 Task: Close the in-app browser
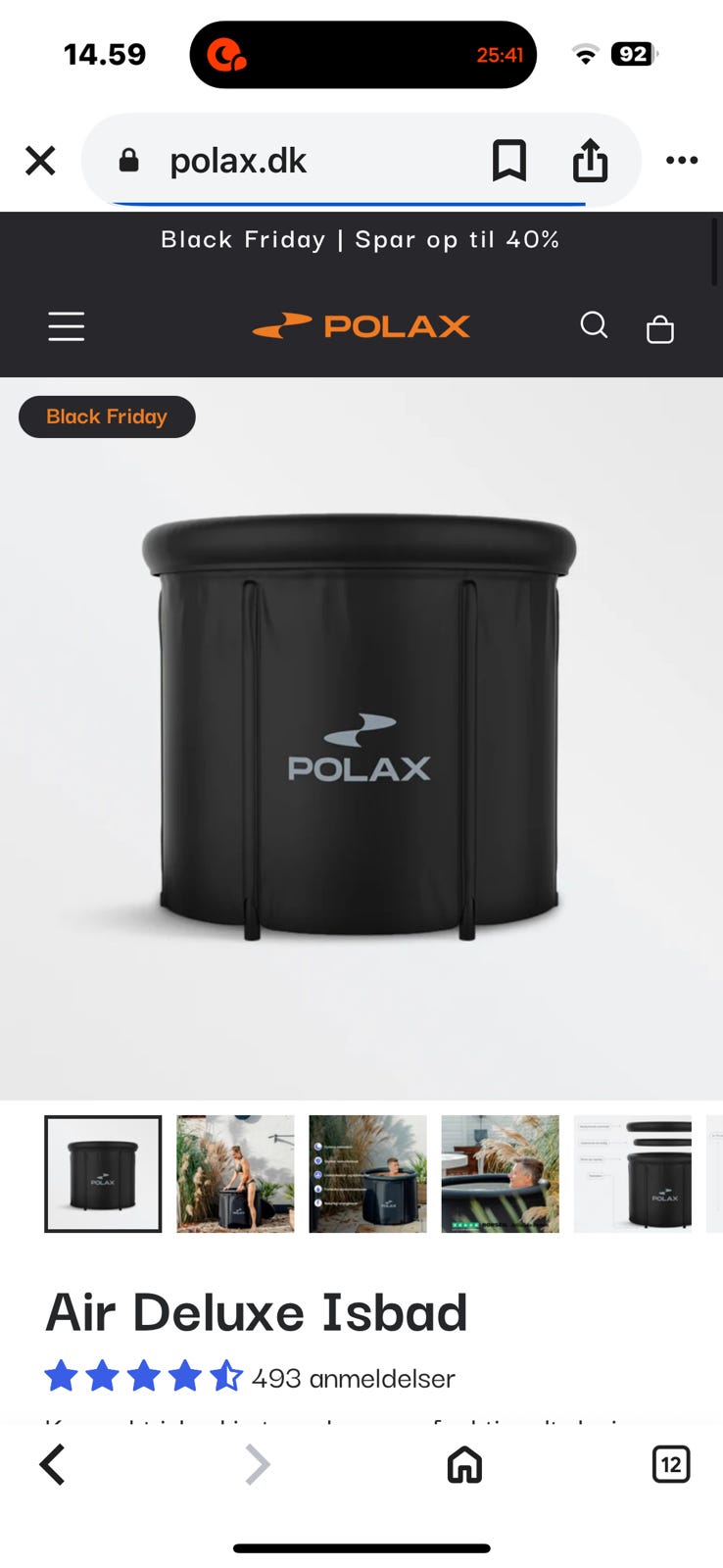(40, 161)
